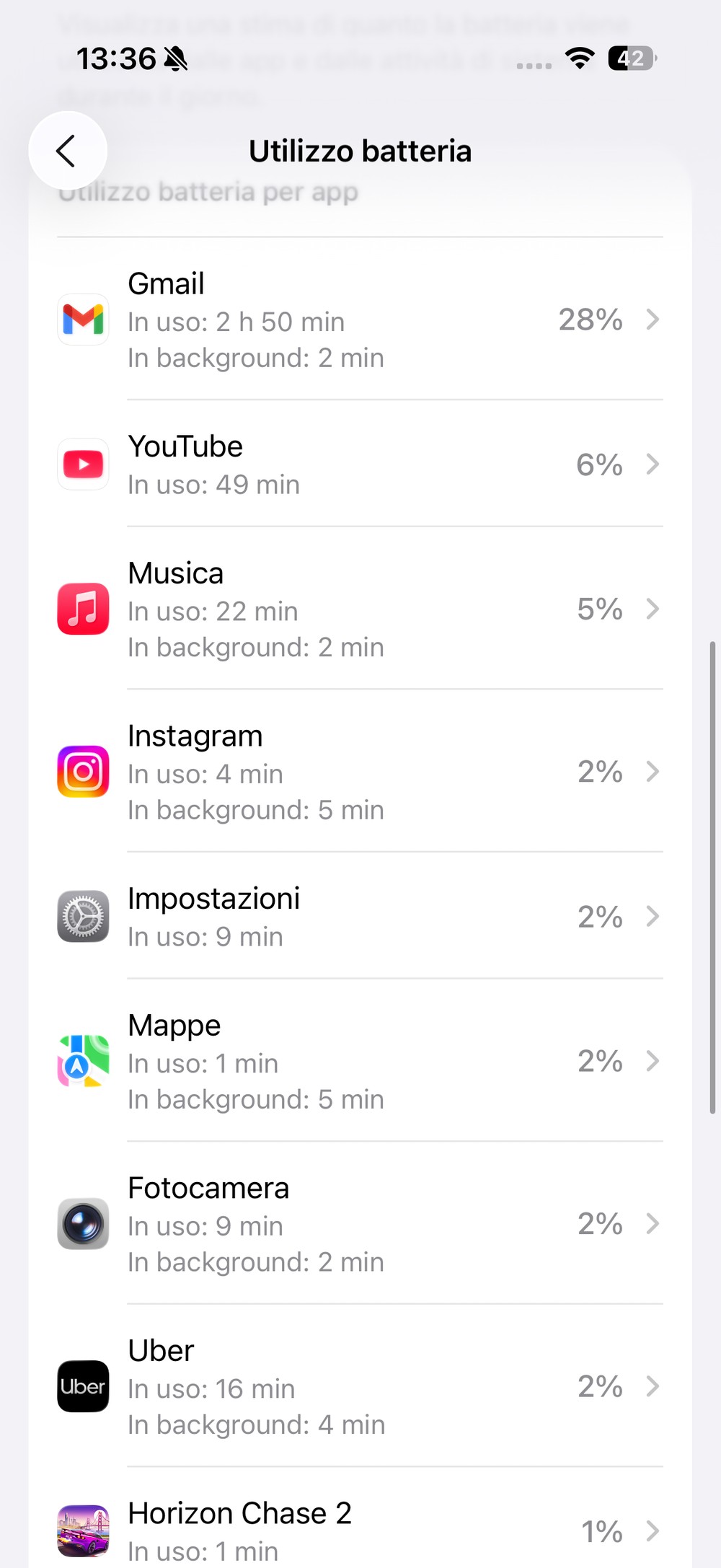Open Impostazioni battery usage details

359,917
